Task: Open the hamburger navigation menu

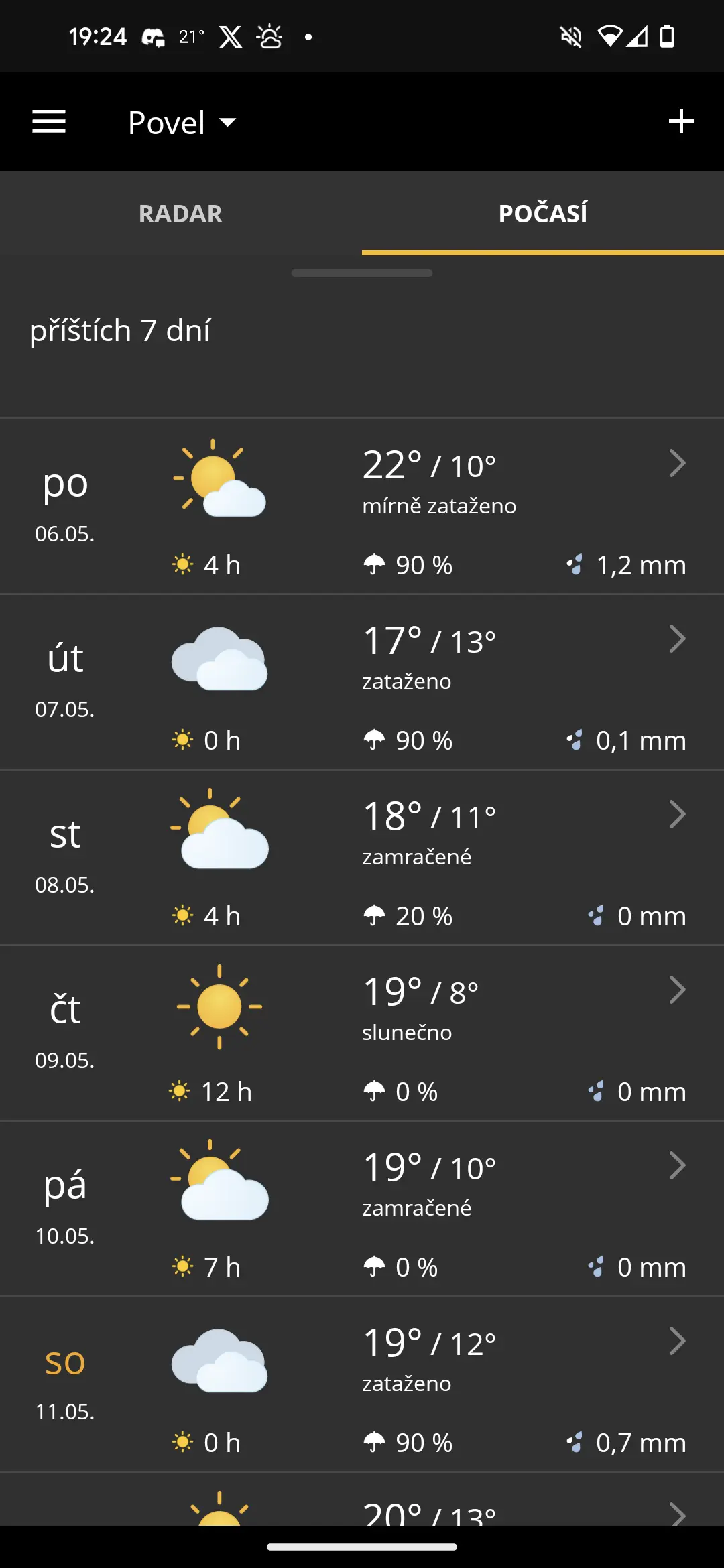Action: (x=49, y=122)
